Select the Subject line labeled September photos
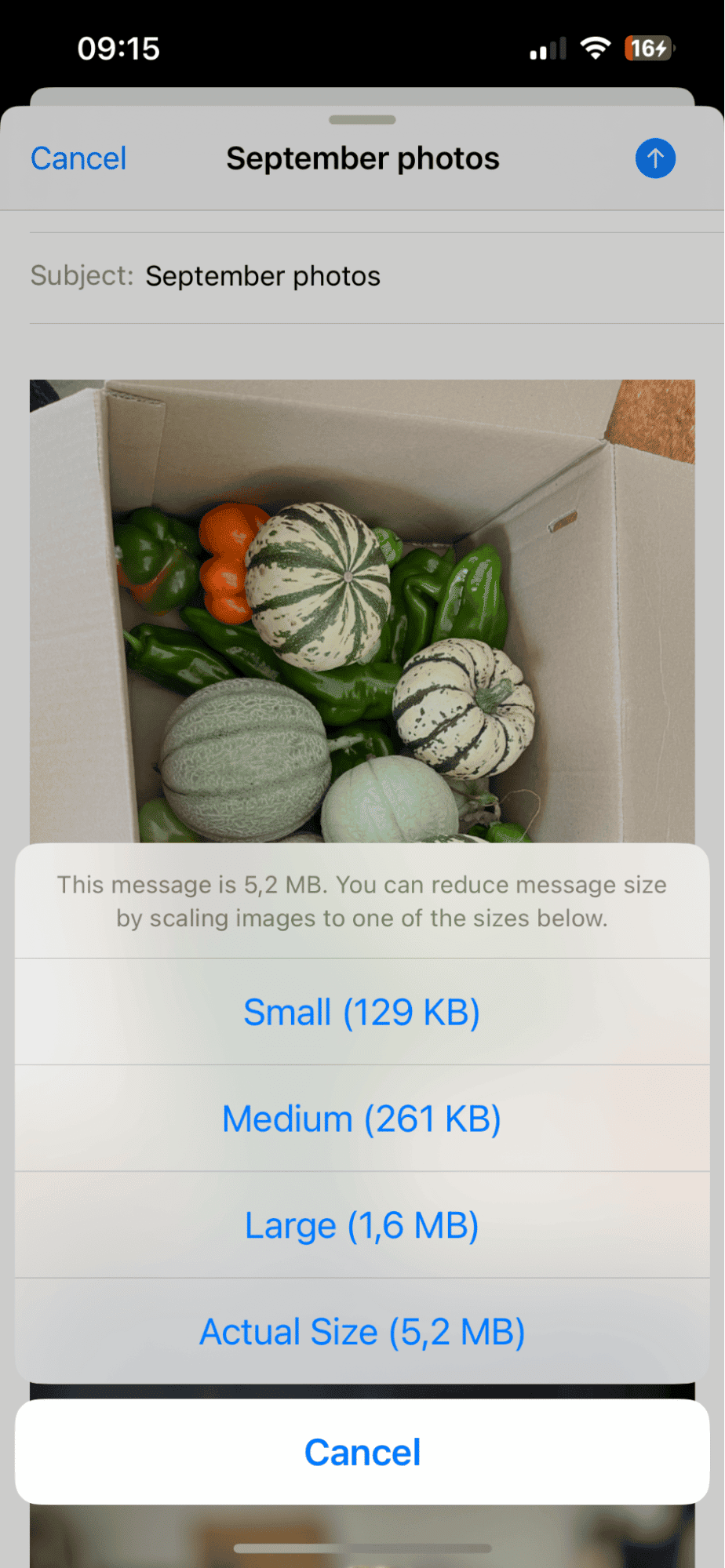The image size is (725, 1568). coord(263,275)
